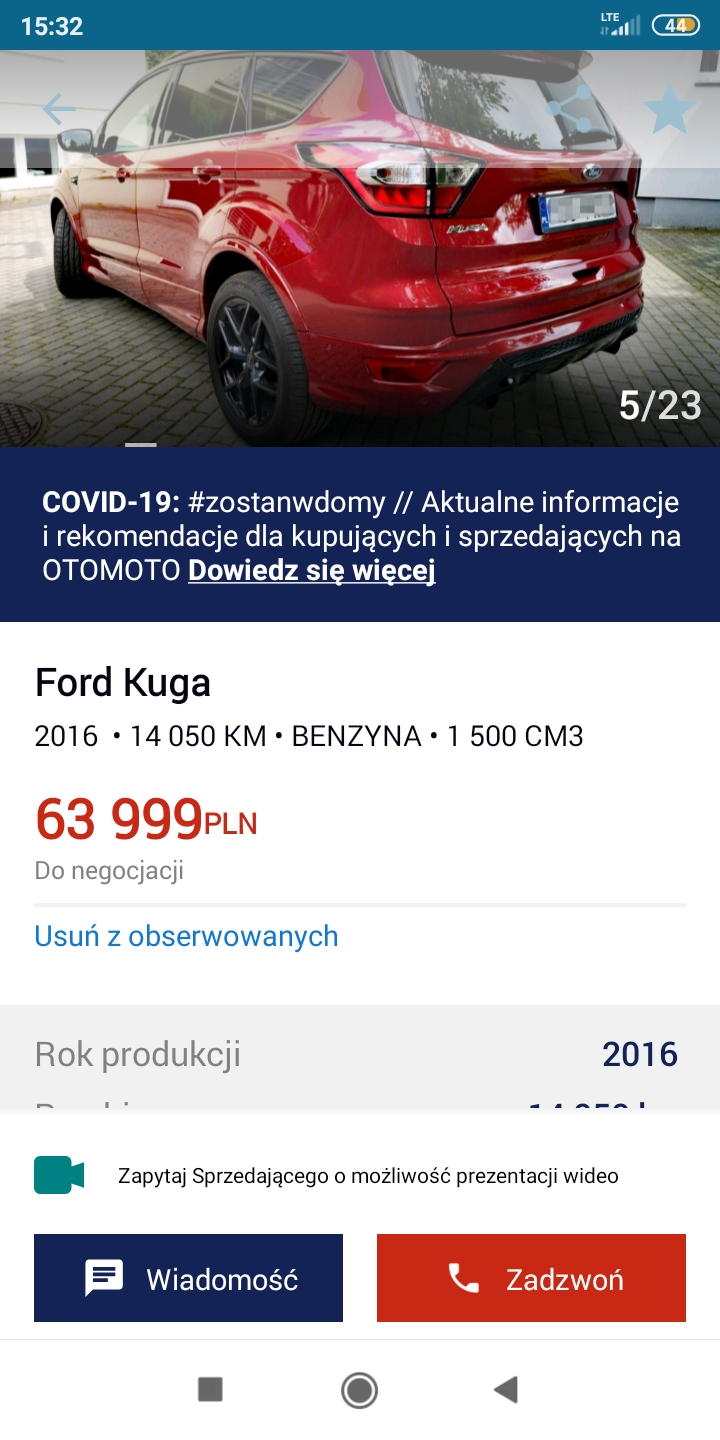Share this Ford Kuga listing
This screenshot has height=1440, width=720.
click(x=570, y=109)
